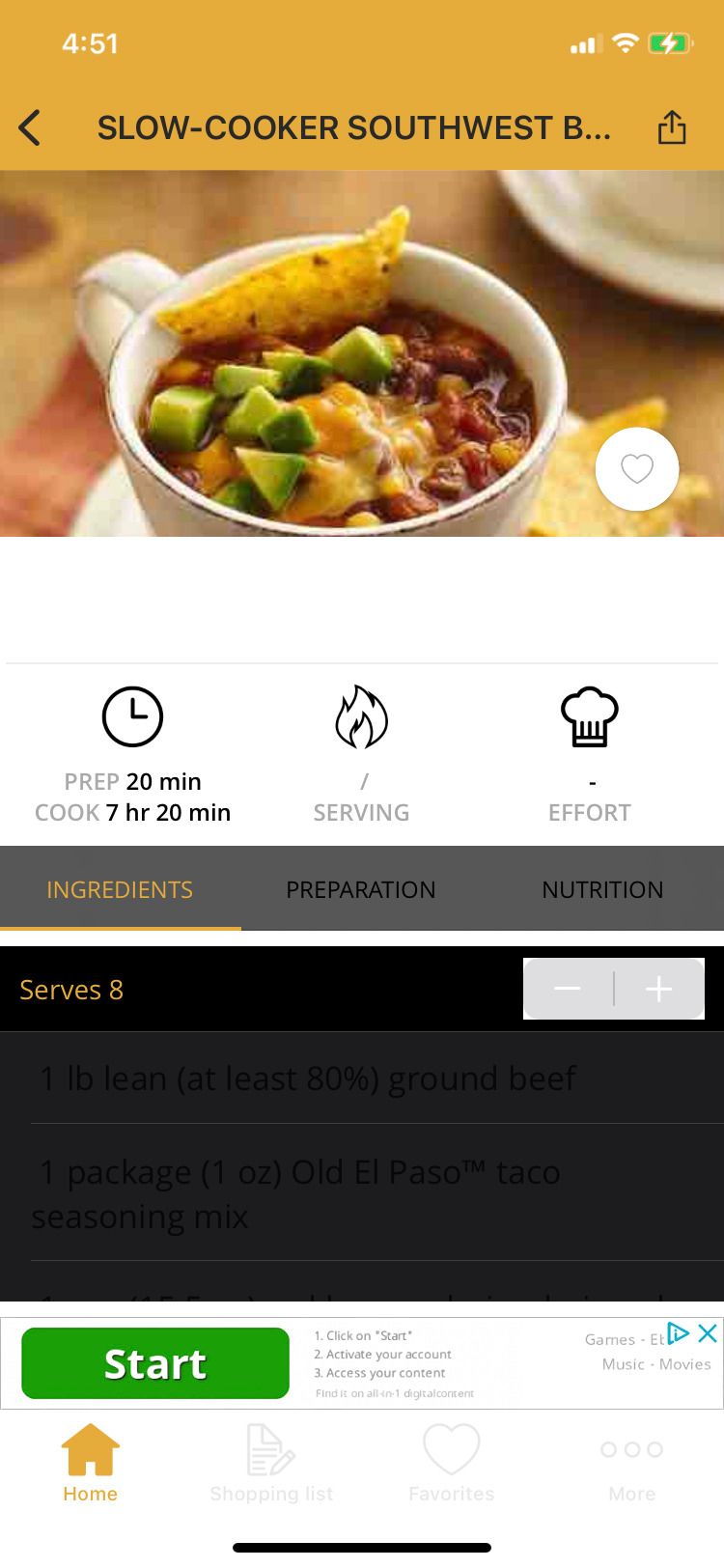Favorite the recipe with the heart button
724x1568 pixels.
coord(637,469)
